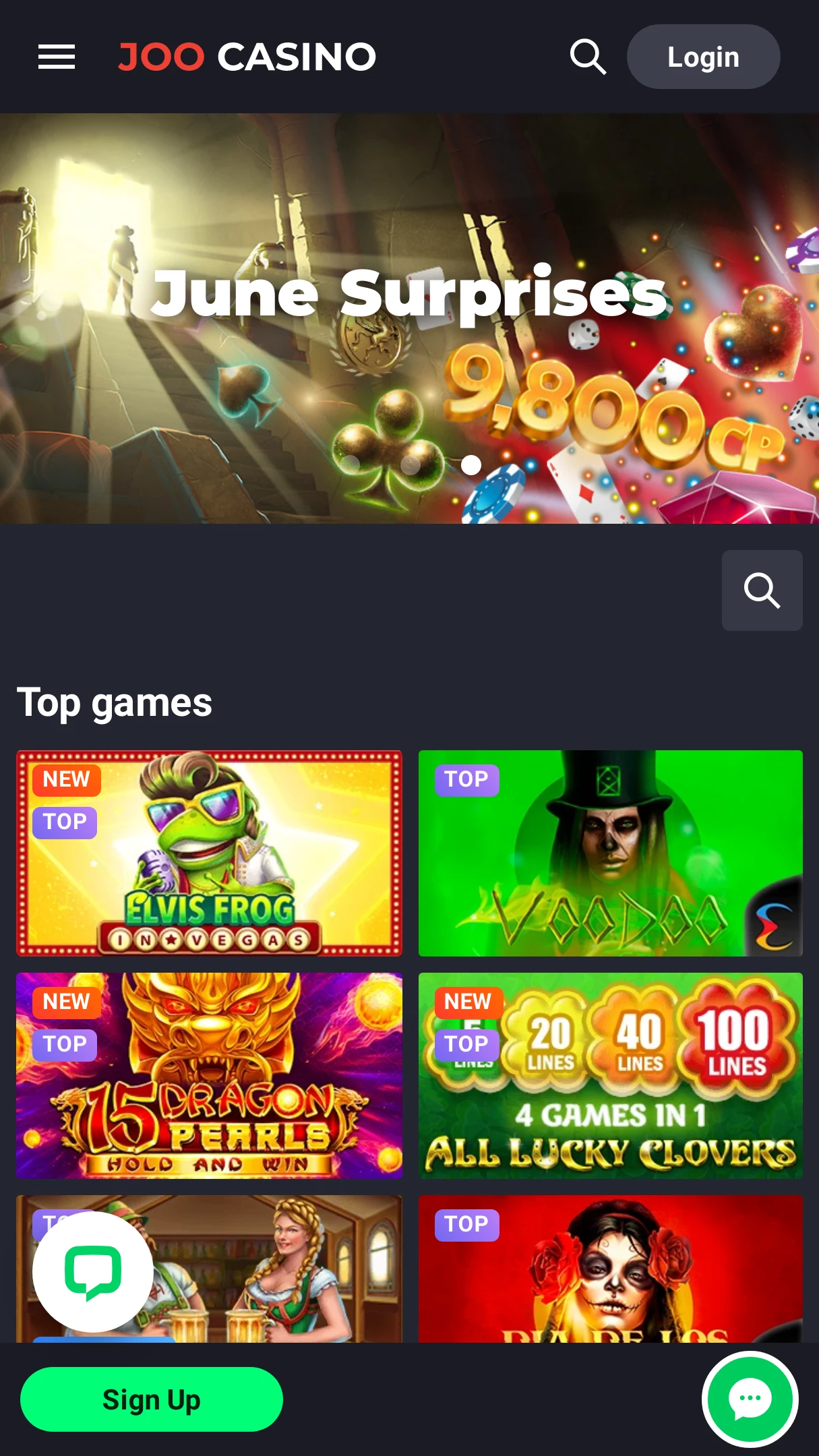The height and width of the screenshot is (1456, 819).
Task: Open the Dia de los skull game tile
Action: [611, 1269]
